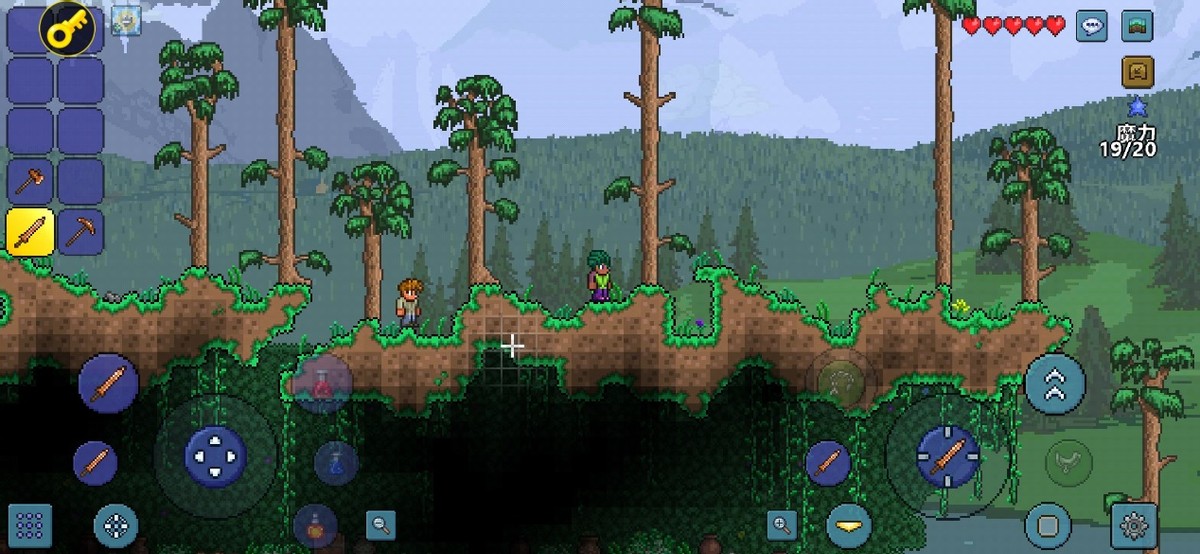1200x554 pixels.
Task: Open the inventory grid
Action: coord(30,524)
